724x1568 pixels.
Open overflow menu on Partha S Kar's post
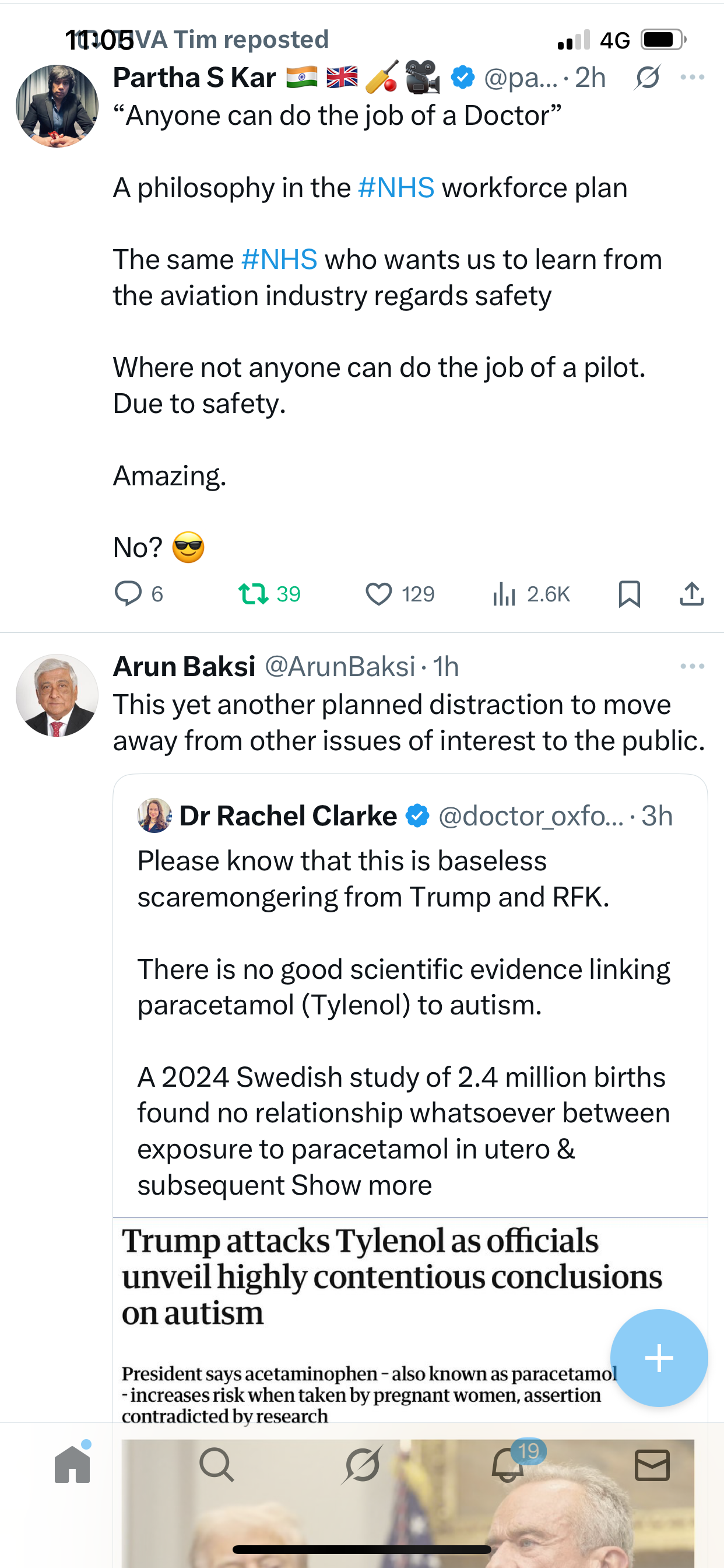[x=693, y=78]
